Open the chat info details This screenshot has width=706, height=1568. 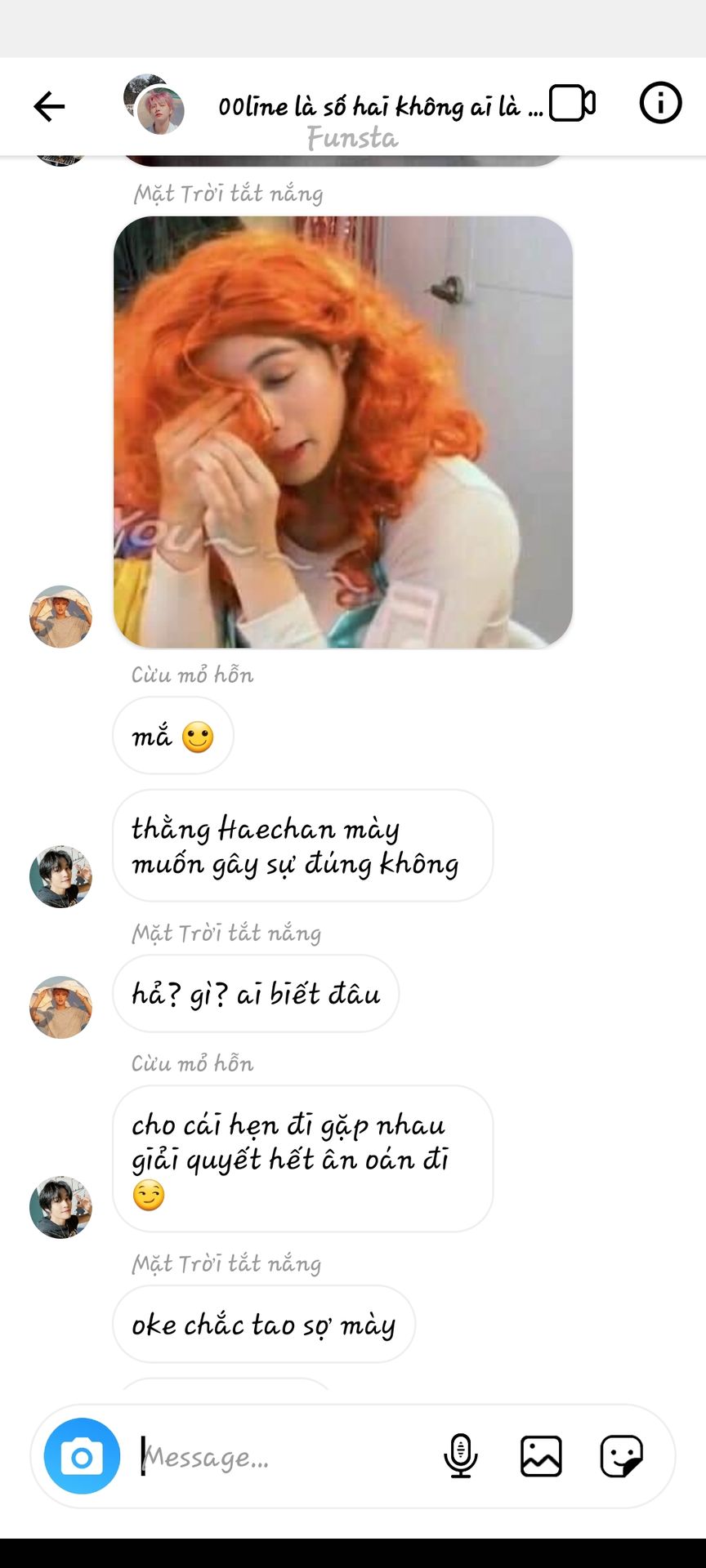(x=659, y=104)
